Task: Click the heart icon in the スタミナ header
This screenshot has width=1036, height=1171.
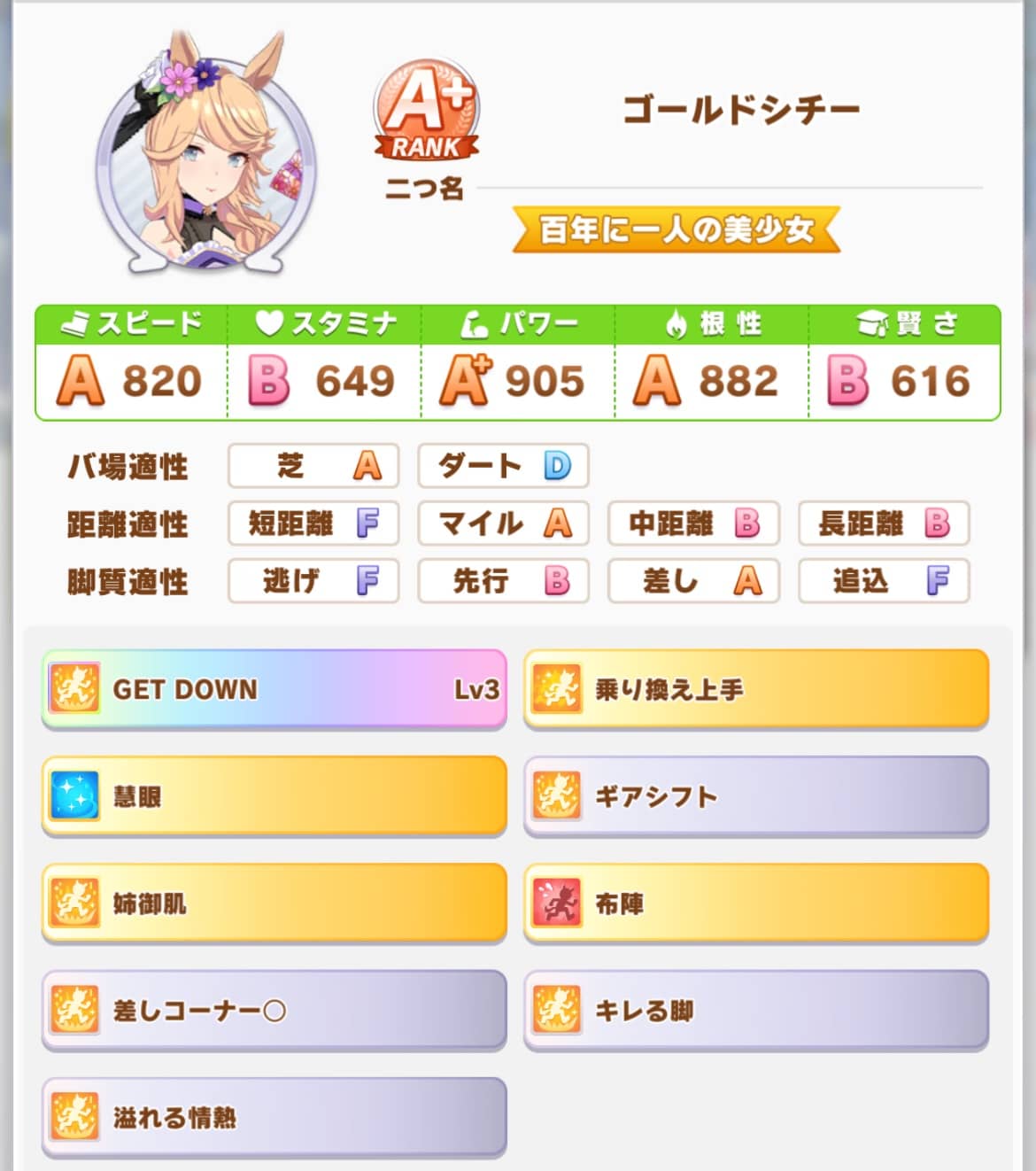Action: point(267,325)
